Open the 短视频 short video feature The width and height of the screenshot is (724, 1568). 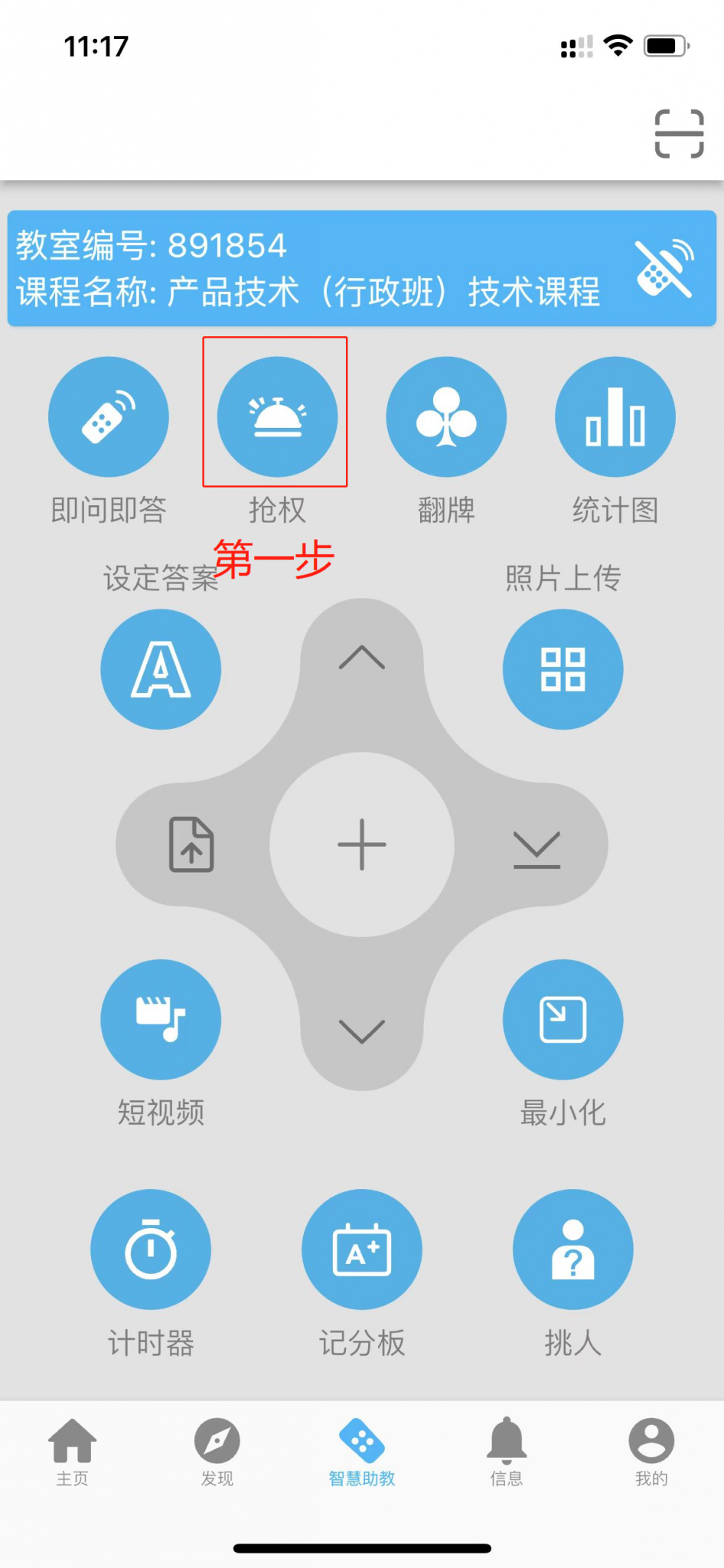pos(161,1020)
